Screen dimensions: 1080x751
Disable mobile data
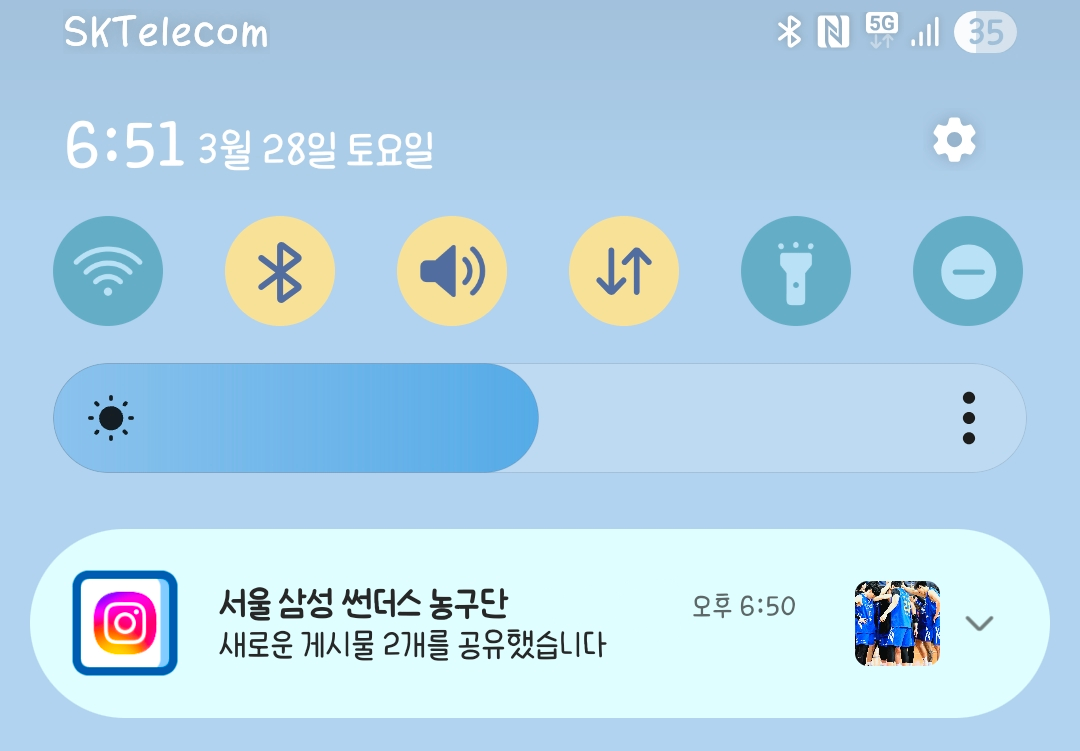[624, 271]
